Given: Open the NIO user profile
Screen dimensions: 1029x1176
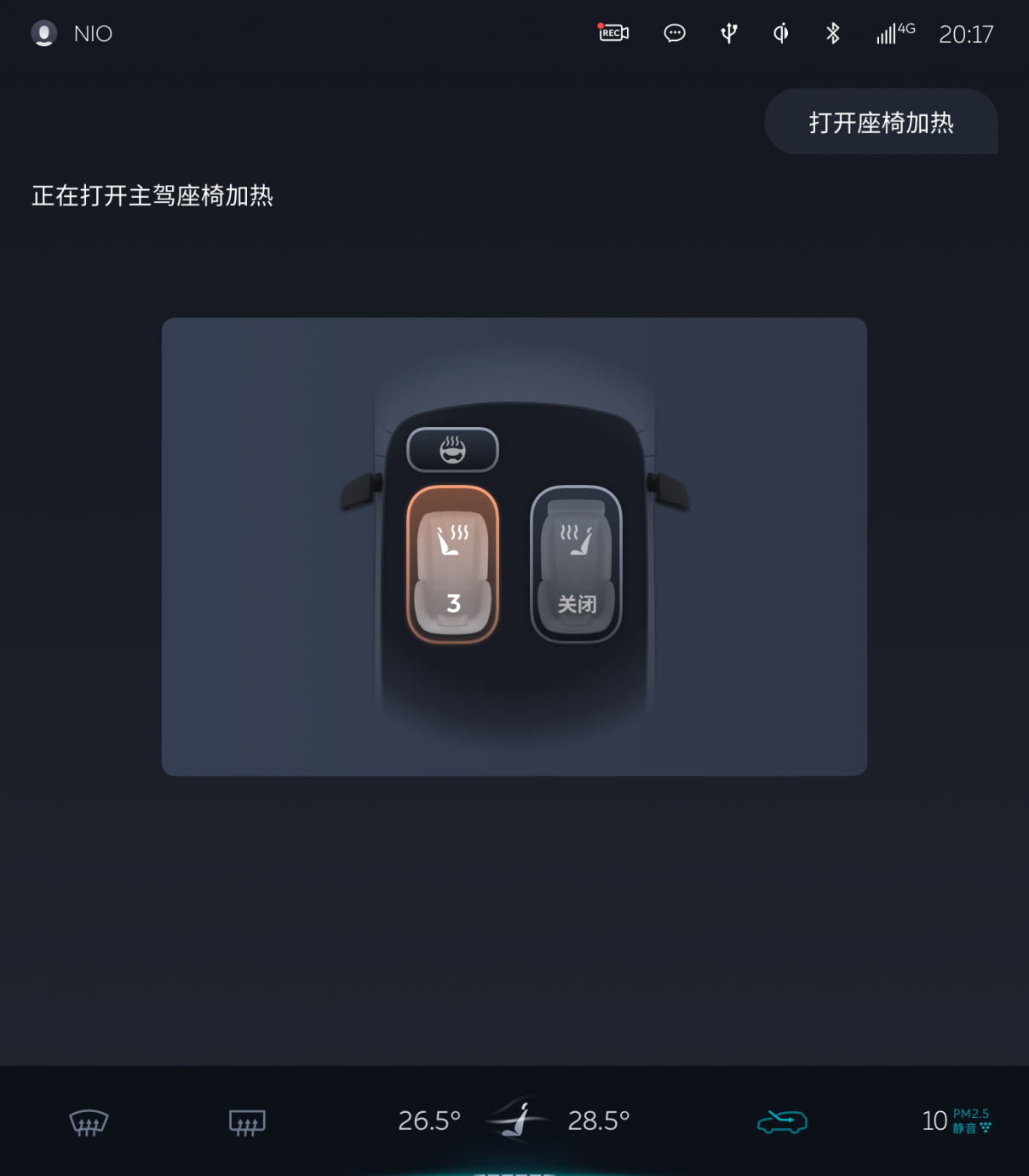Looking at the screenshot, I should pyautogui.click(x=72, y=33).
